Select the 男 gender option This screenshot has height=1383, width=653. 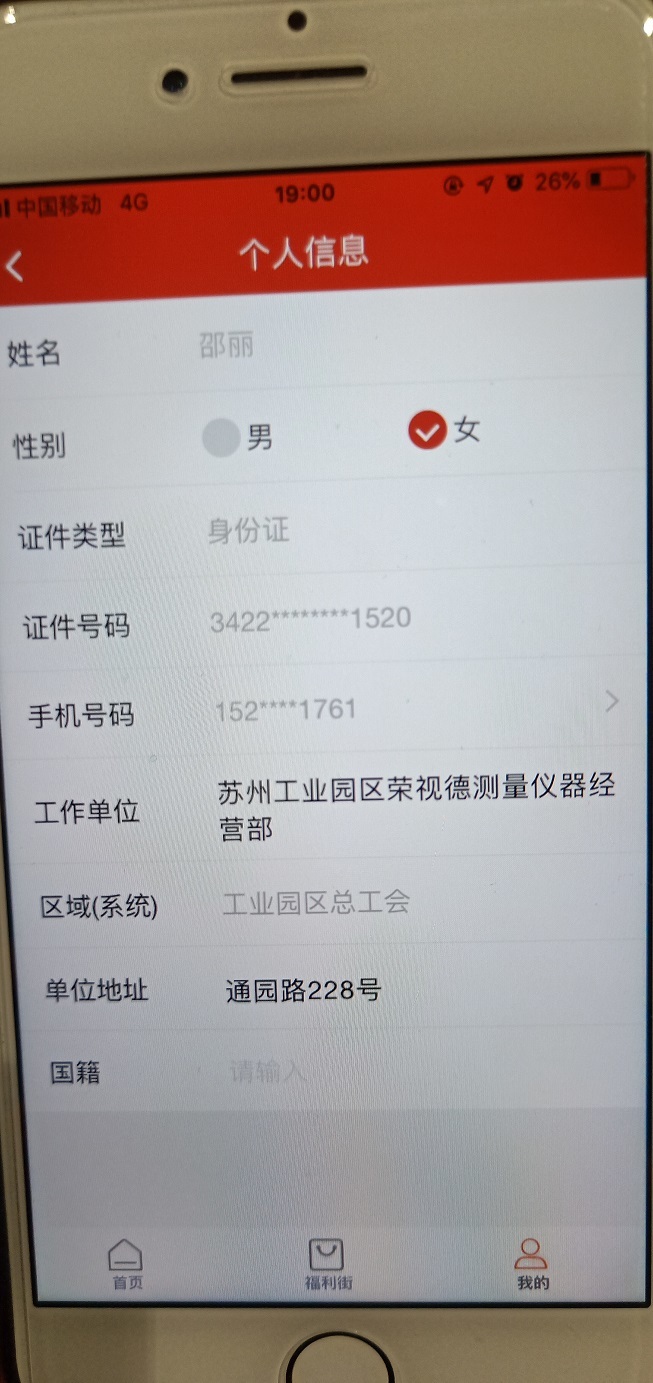coord(238,438)
